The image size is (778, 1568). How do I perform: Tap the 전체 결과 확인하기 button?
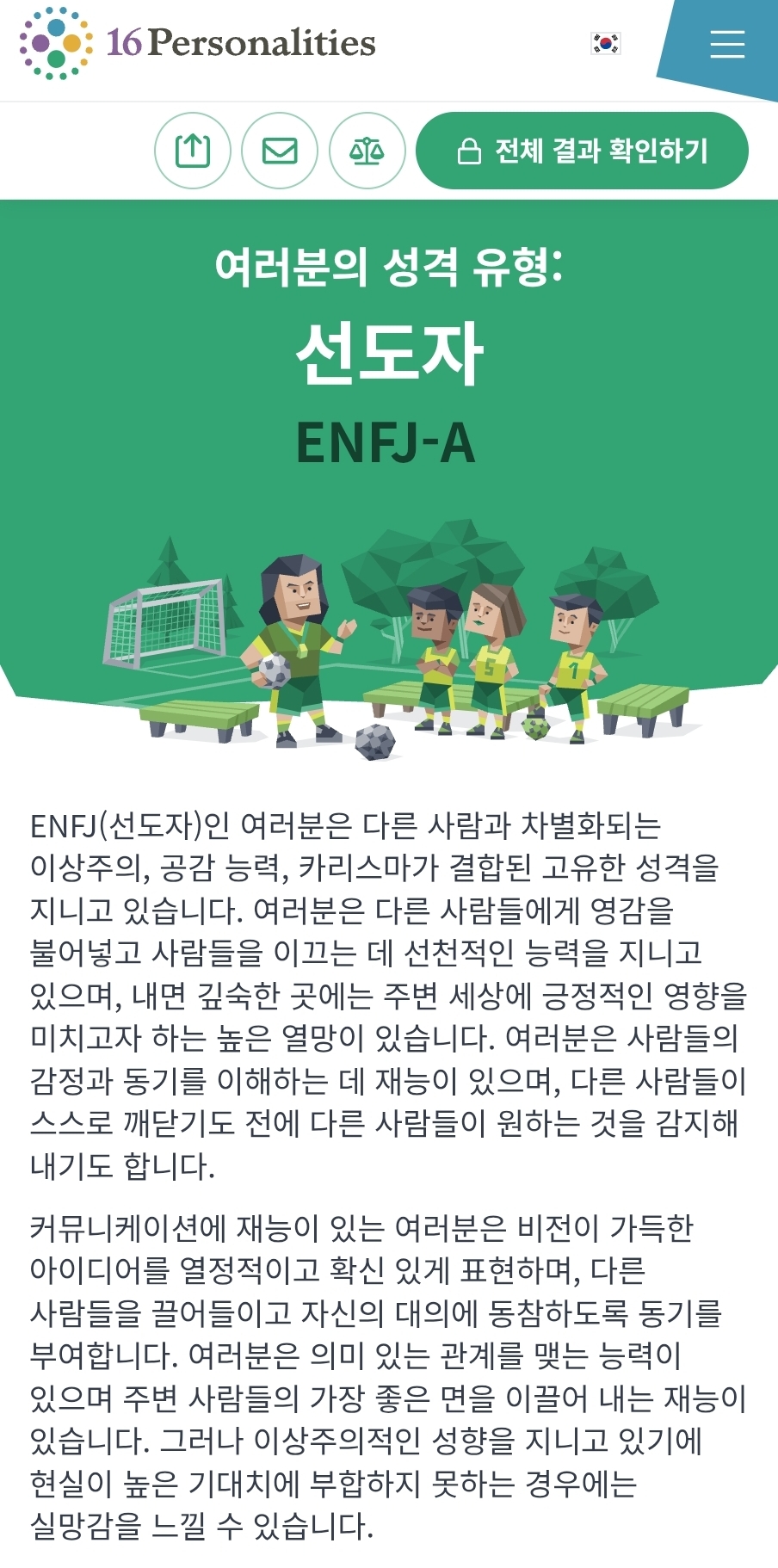coord(582,151)
